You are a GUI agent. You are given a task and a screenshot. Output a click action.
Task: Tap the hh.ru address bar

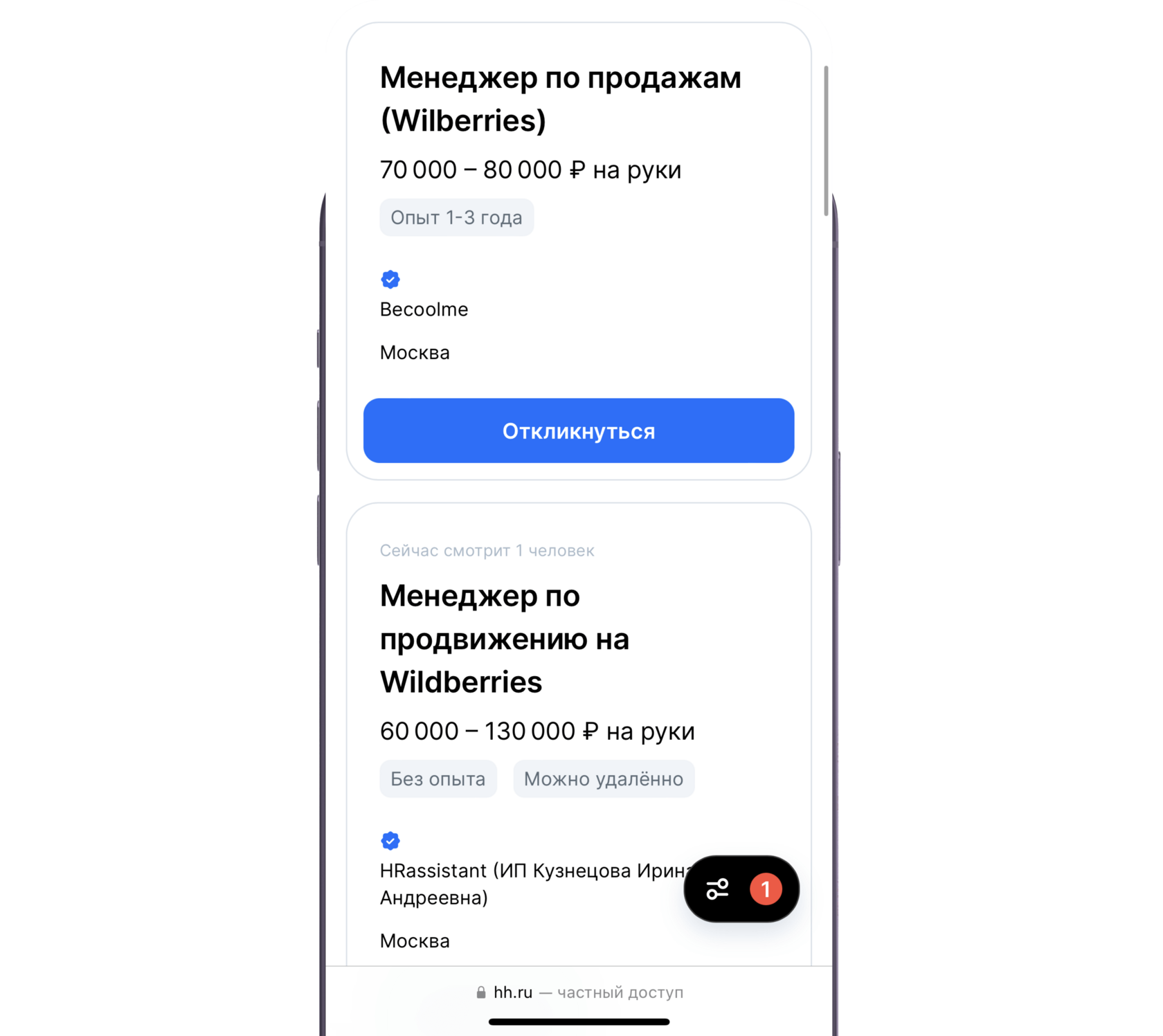point(579,992)
